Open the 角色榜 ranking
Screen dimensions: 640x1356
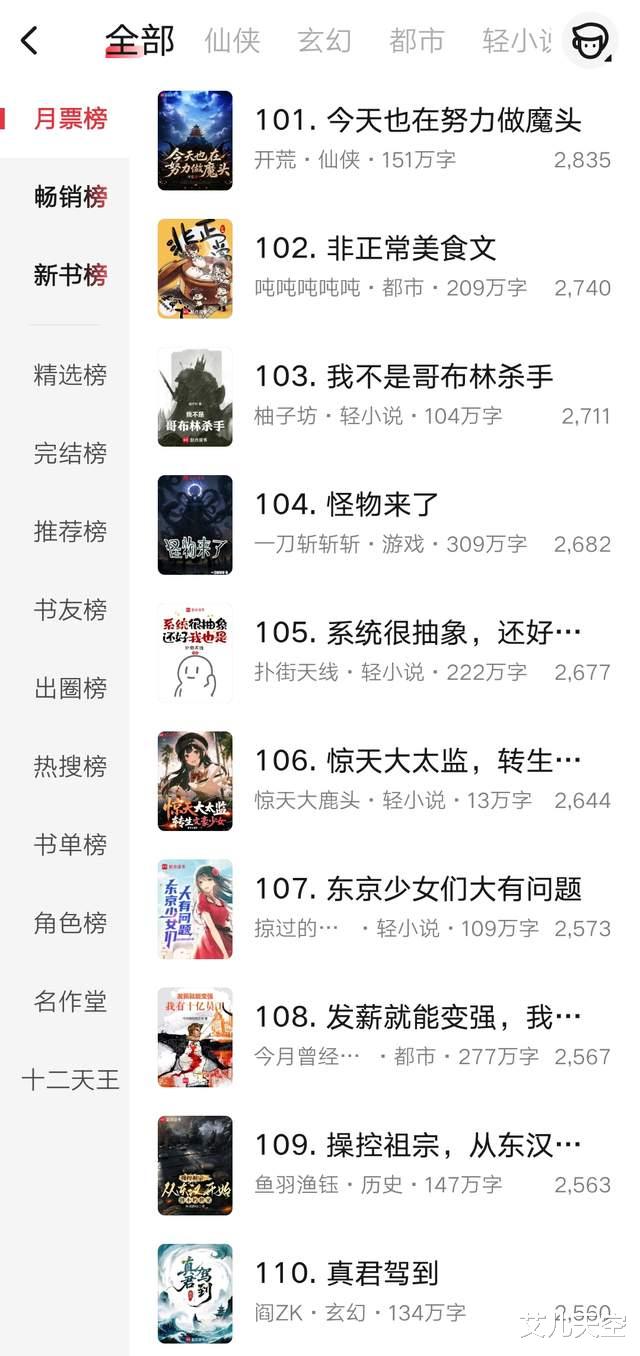pyautogui.click(x=70, y=923)
